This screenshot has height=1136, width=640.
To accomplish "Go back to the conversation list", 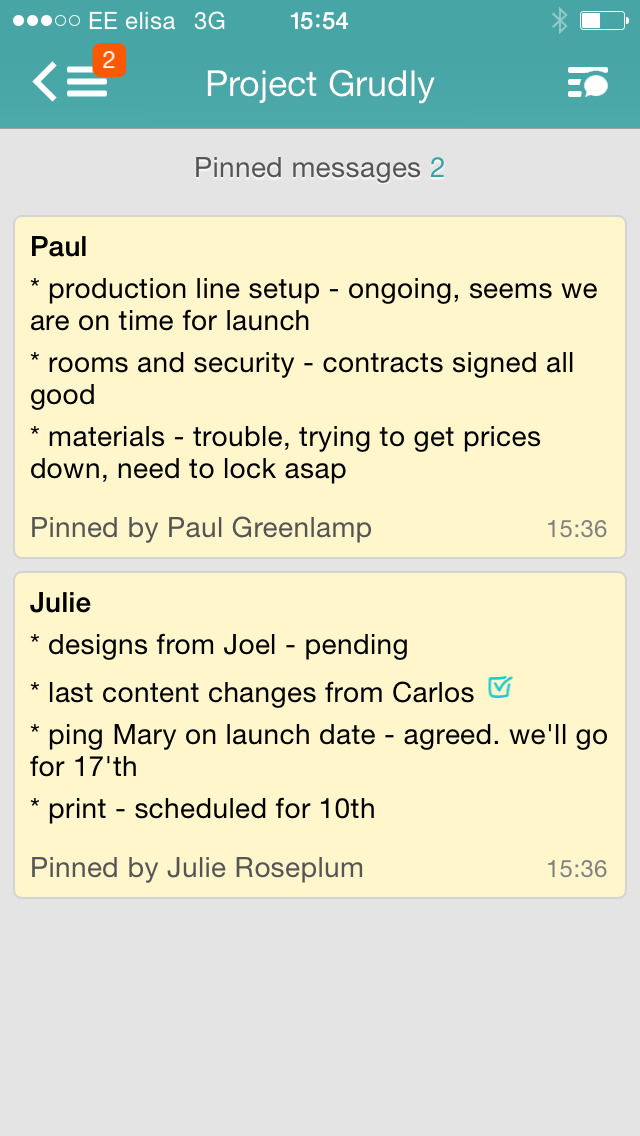I will tap(70, 82).
